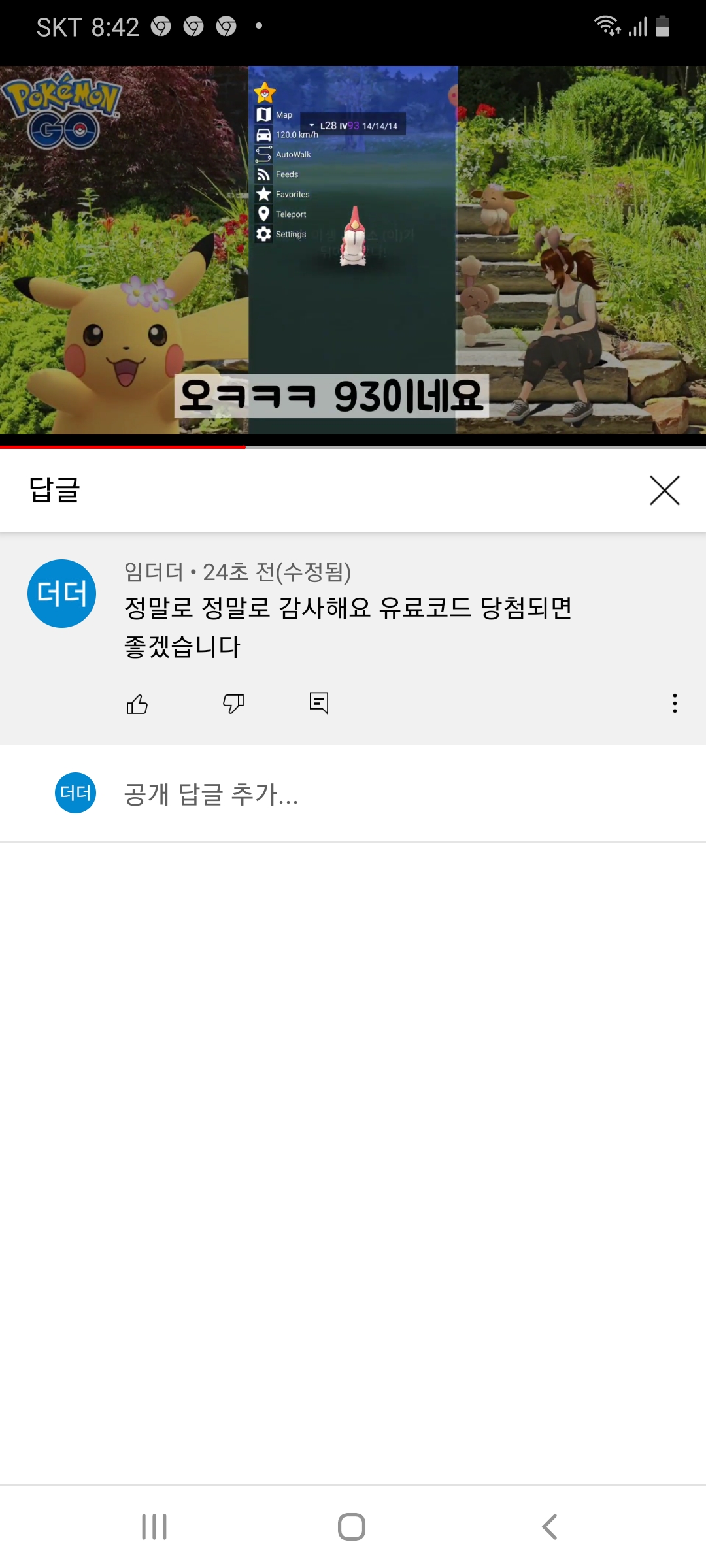Dislike 임더더's comment
Screen dimensions: 706x1568
tap(233, 704)
